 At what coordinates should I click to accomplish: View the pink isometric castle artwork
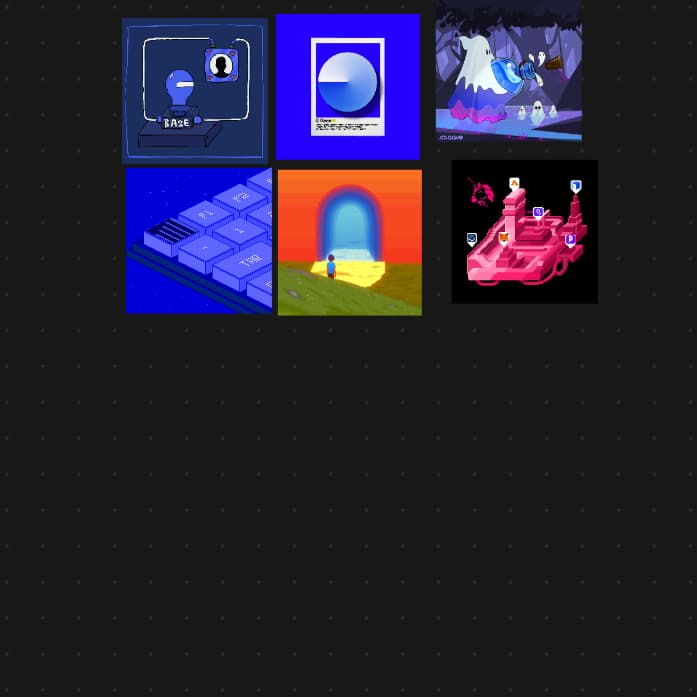click(x=524, y=231)
